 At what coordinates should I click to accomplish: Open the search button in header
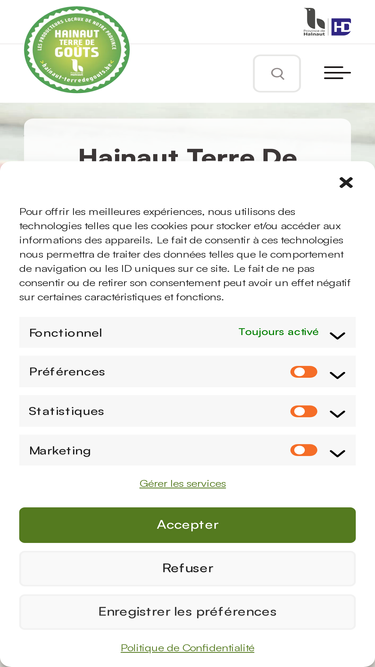277,74
